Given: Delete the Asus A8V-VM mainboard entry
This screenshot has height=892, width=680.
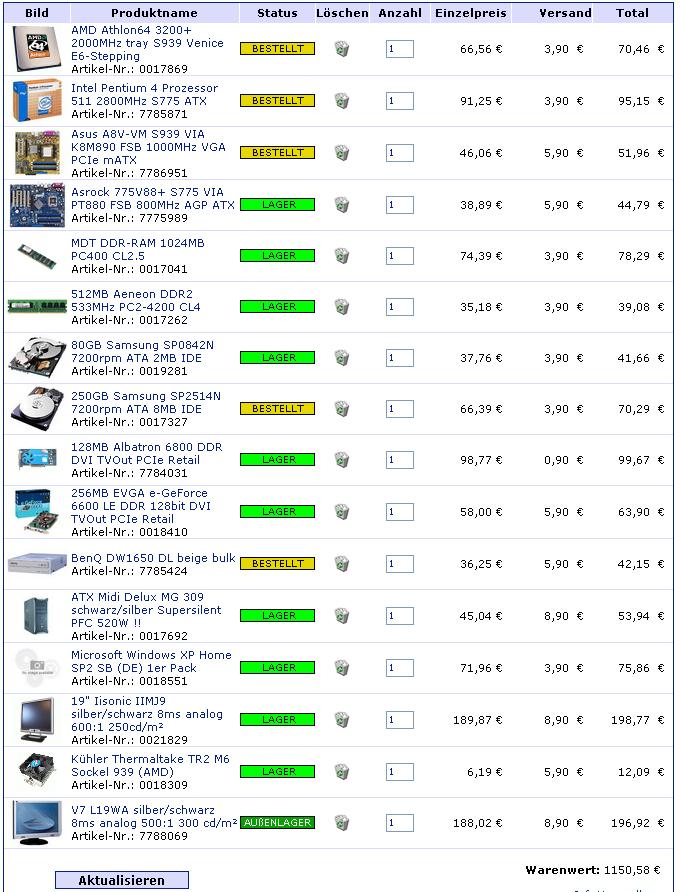Looking at the screenshot, I should 342,152.
